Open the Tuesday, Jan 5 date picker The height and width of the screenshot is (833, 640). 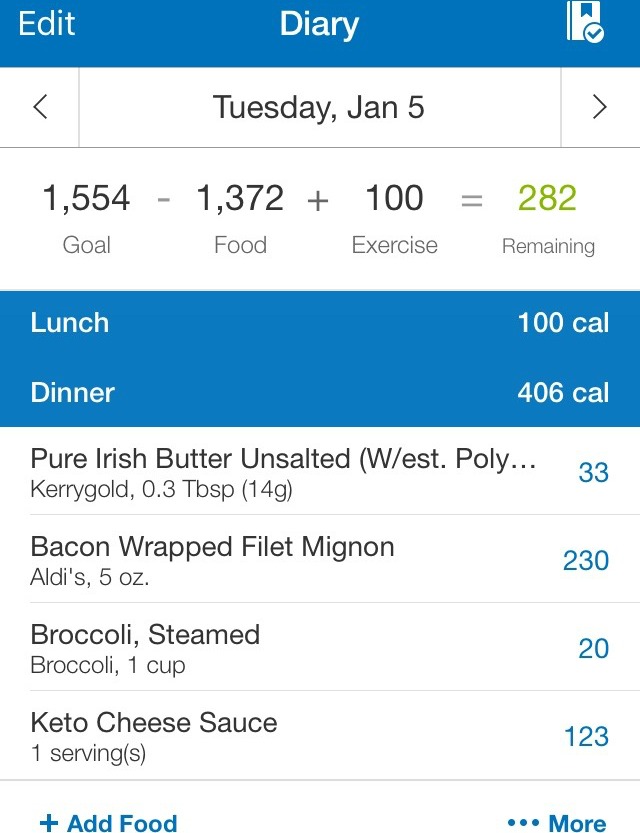tap(319, 108)
